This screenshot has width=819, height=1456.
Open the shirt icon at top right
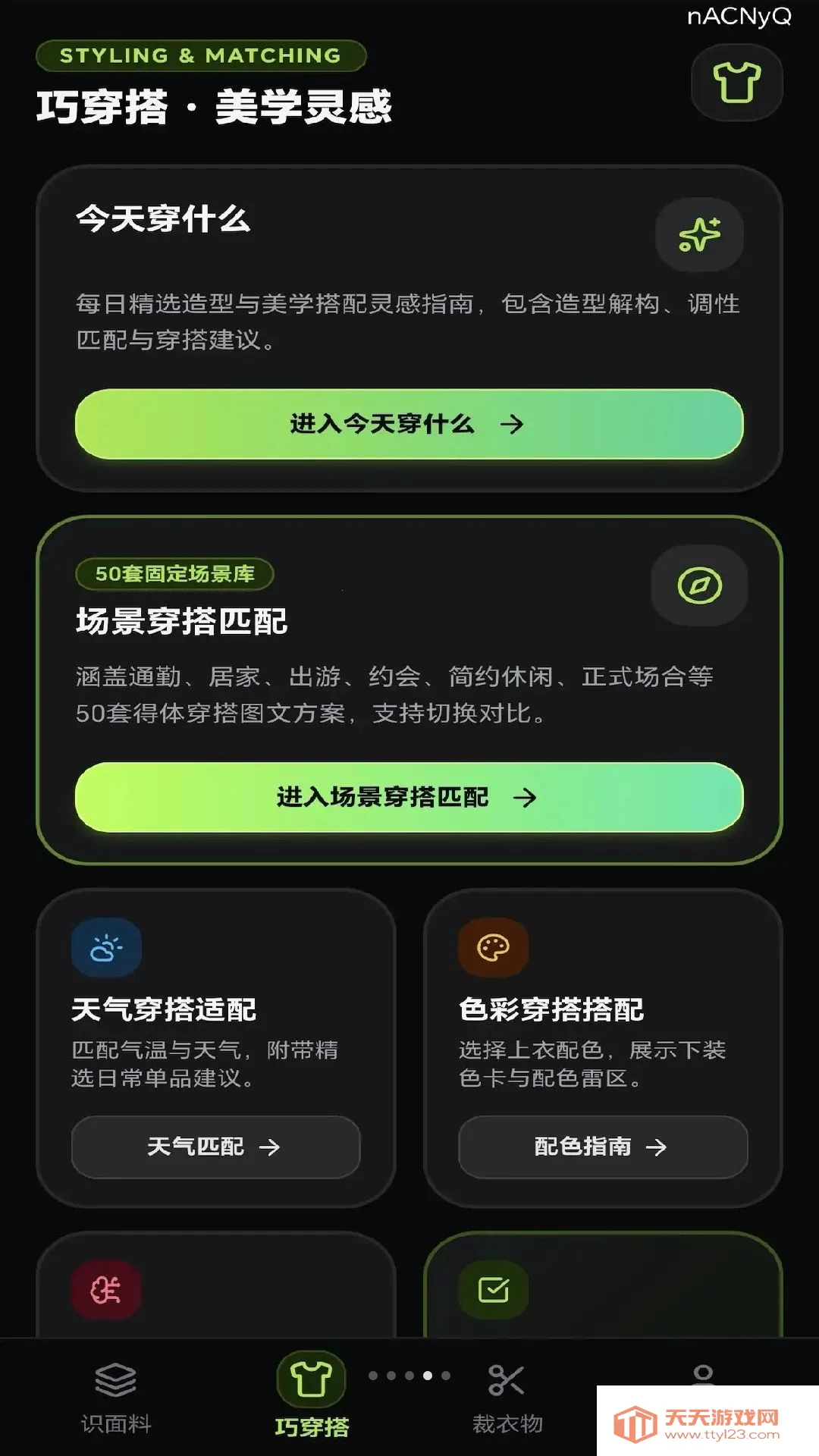pos(736,83)
